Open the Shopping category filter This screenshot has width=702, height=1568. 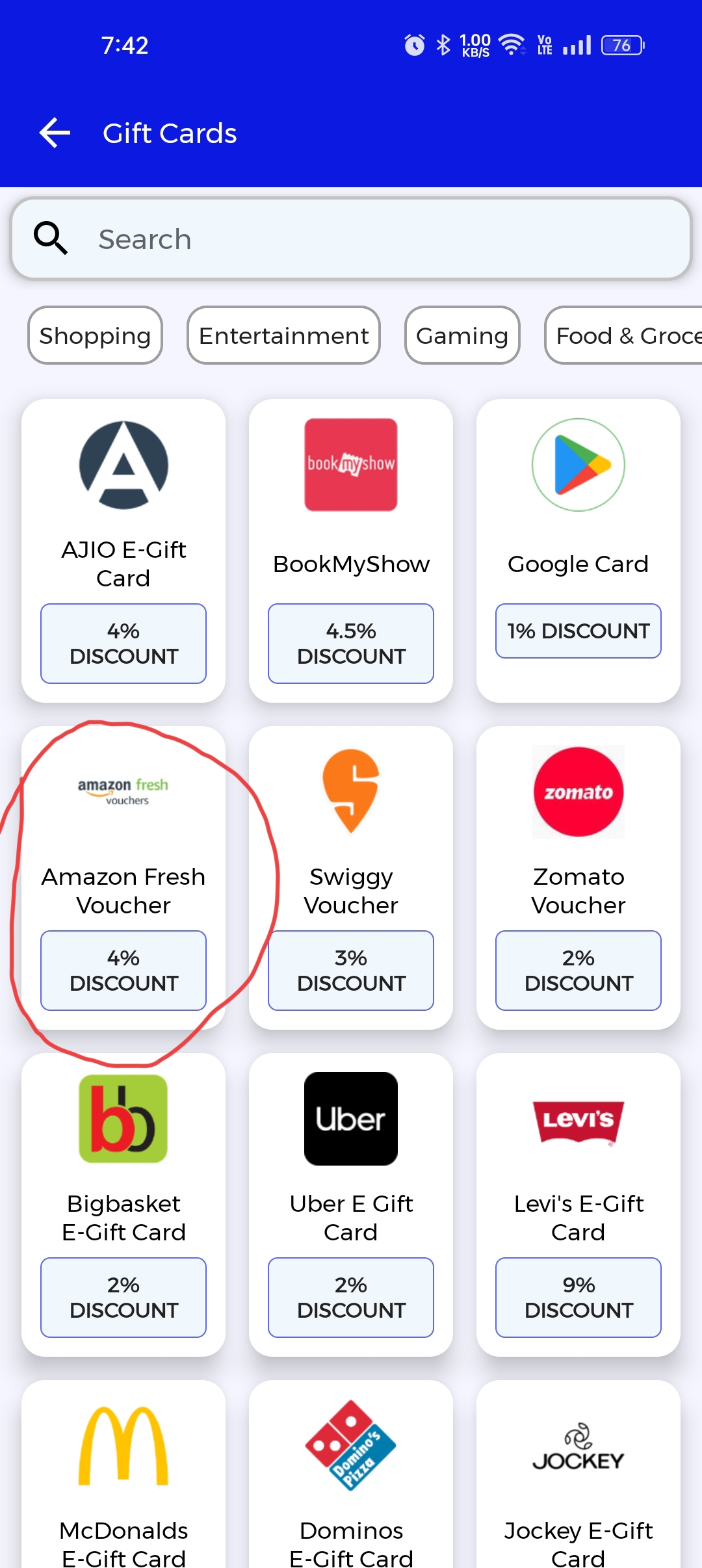pyautogui.click(x=94, y=335)
